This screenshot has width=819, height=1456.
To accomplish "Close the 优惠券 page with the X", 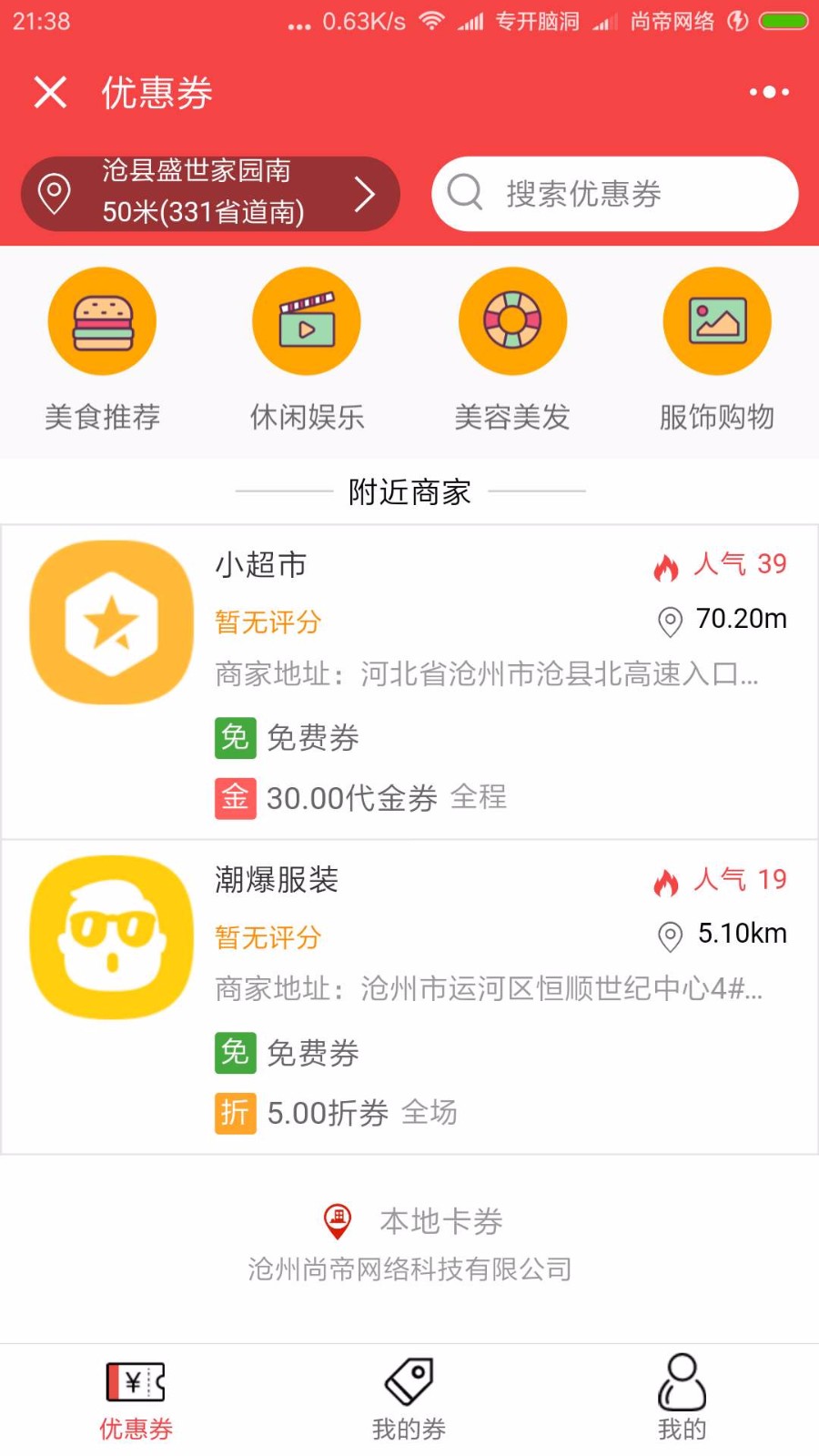I will 50,92.
